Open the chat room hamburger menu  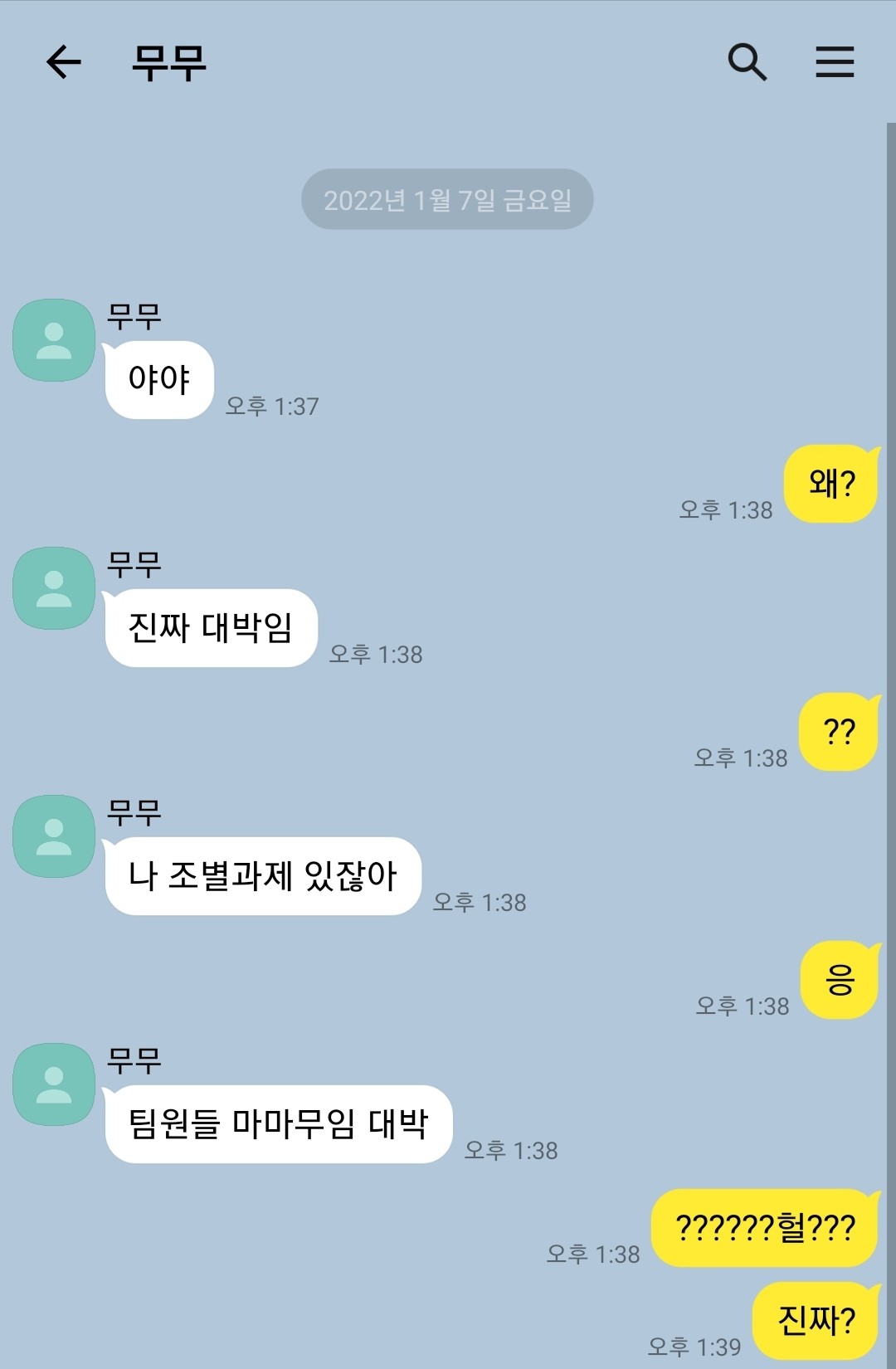tap(834, 62)
